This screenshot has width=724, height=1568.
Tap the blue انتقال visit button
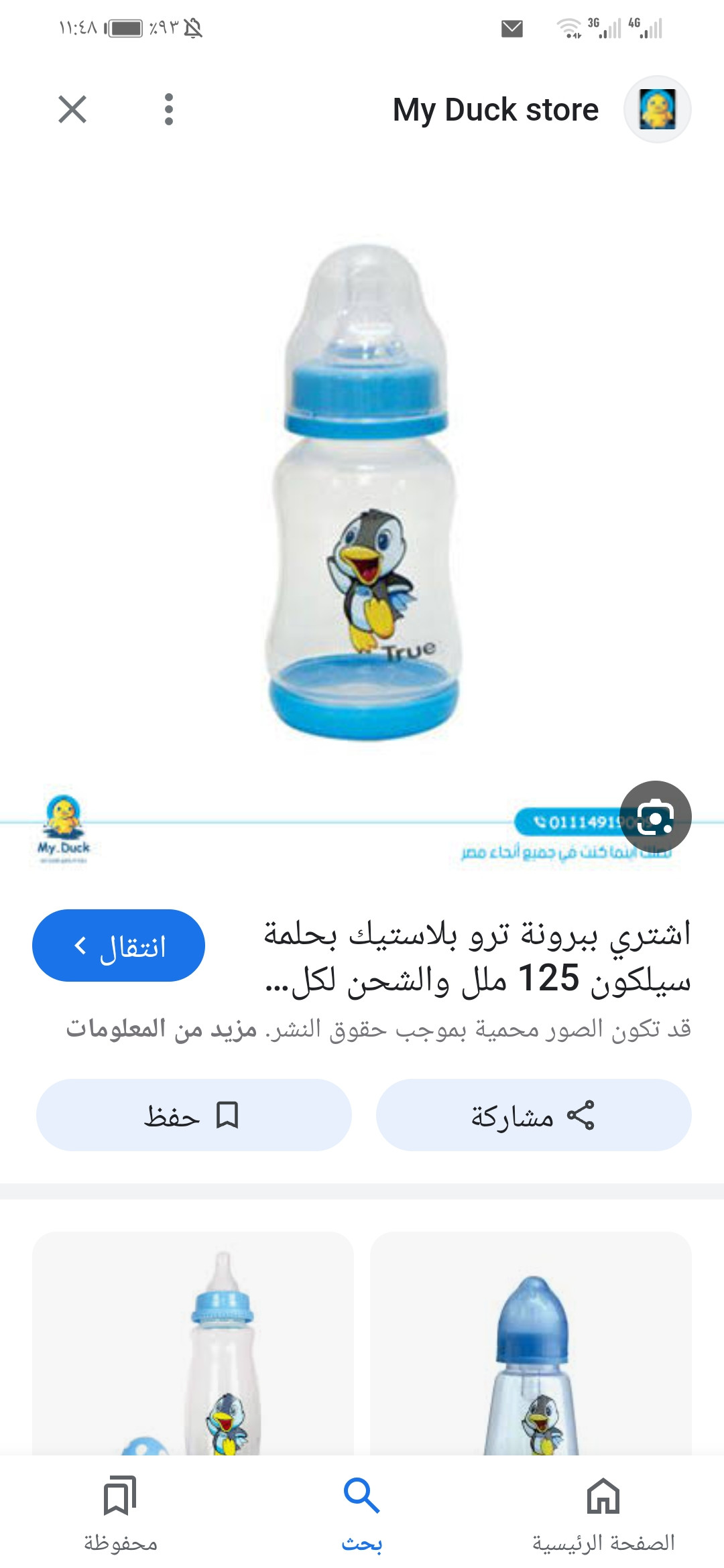click(119, 945)
